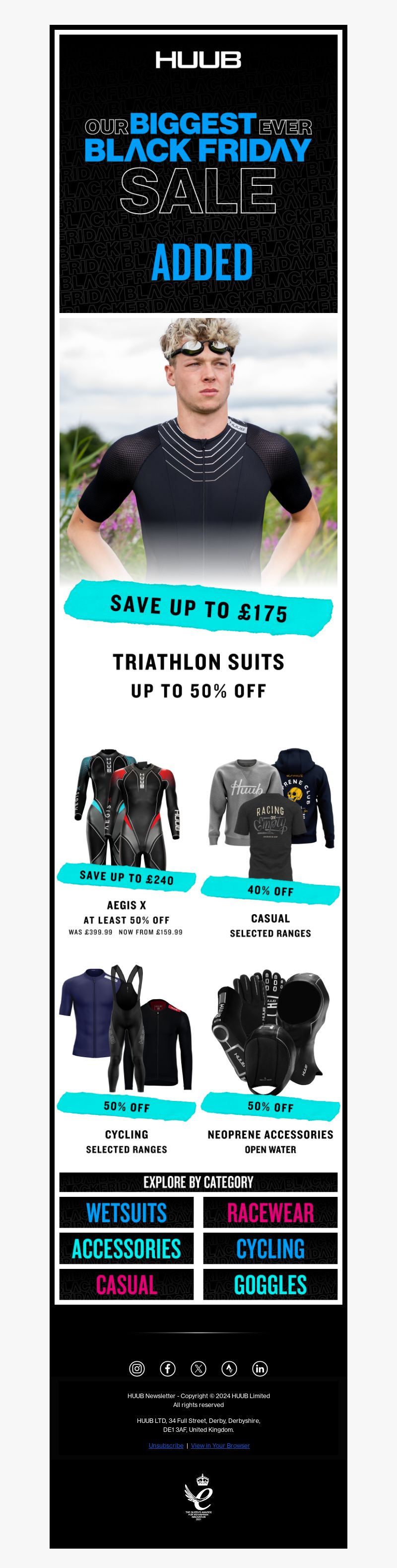This screenshot has width=397, height=1568.
Task: View the Aegis X wetsuit offer
Action: 127,840
